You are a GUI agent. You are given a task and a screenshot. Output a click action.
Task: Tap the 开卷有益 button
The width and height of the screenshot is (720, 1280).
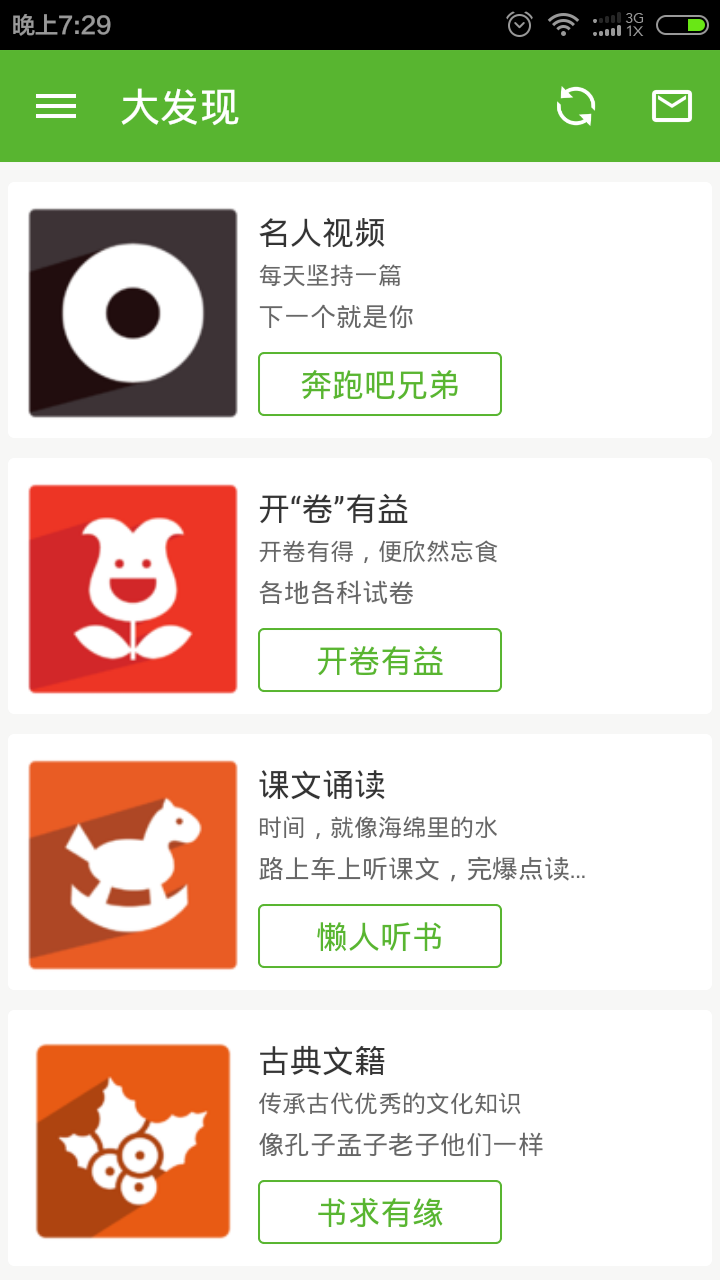point(380,660)
